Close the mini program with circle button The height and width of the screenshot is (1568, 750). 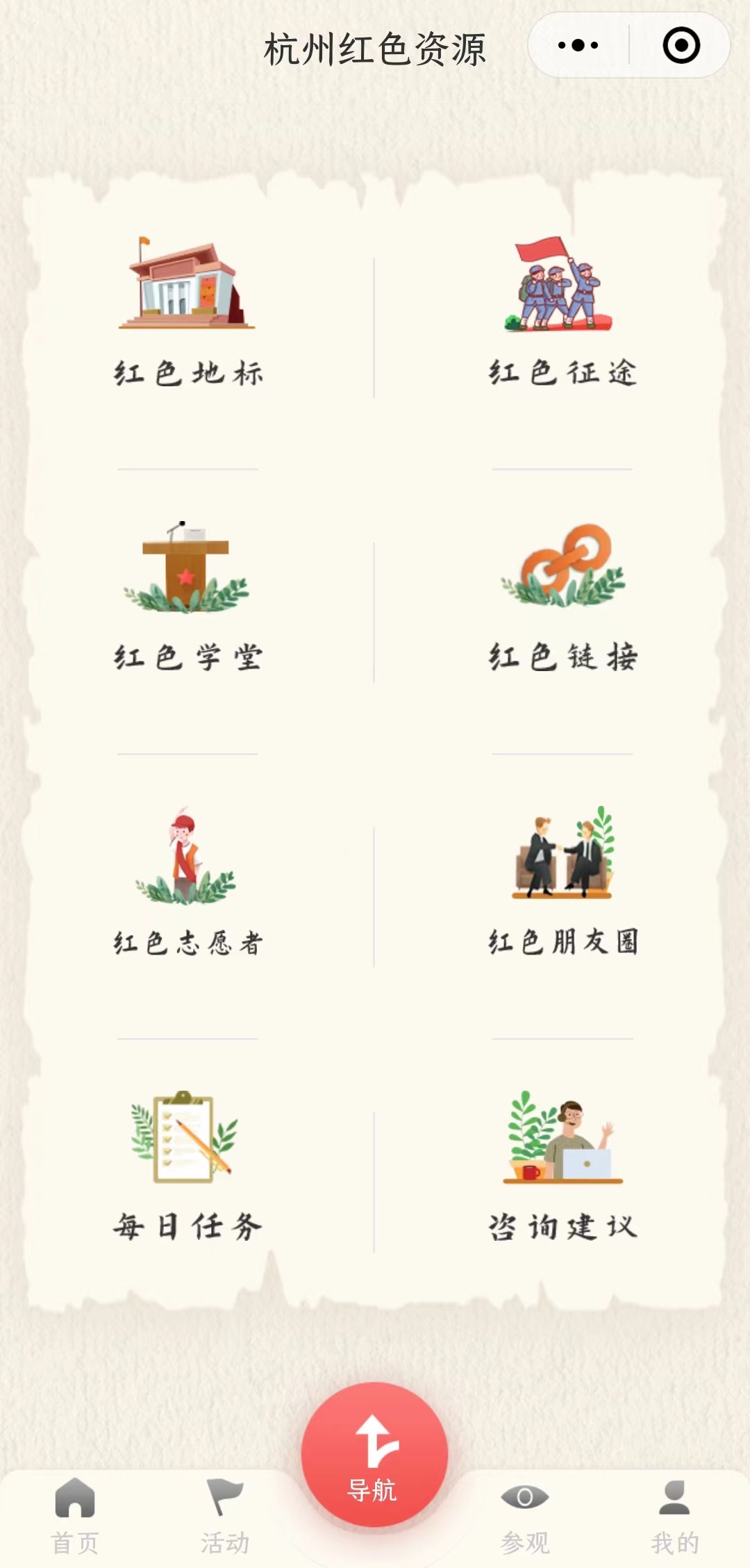point(681,46)
